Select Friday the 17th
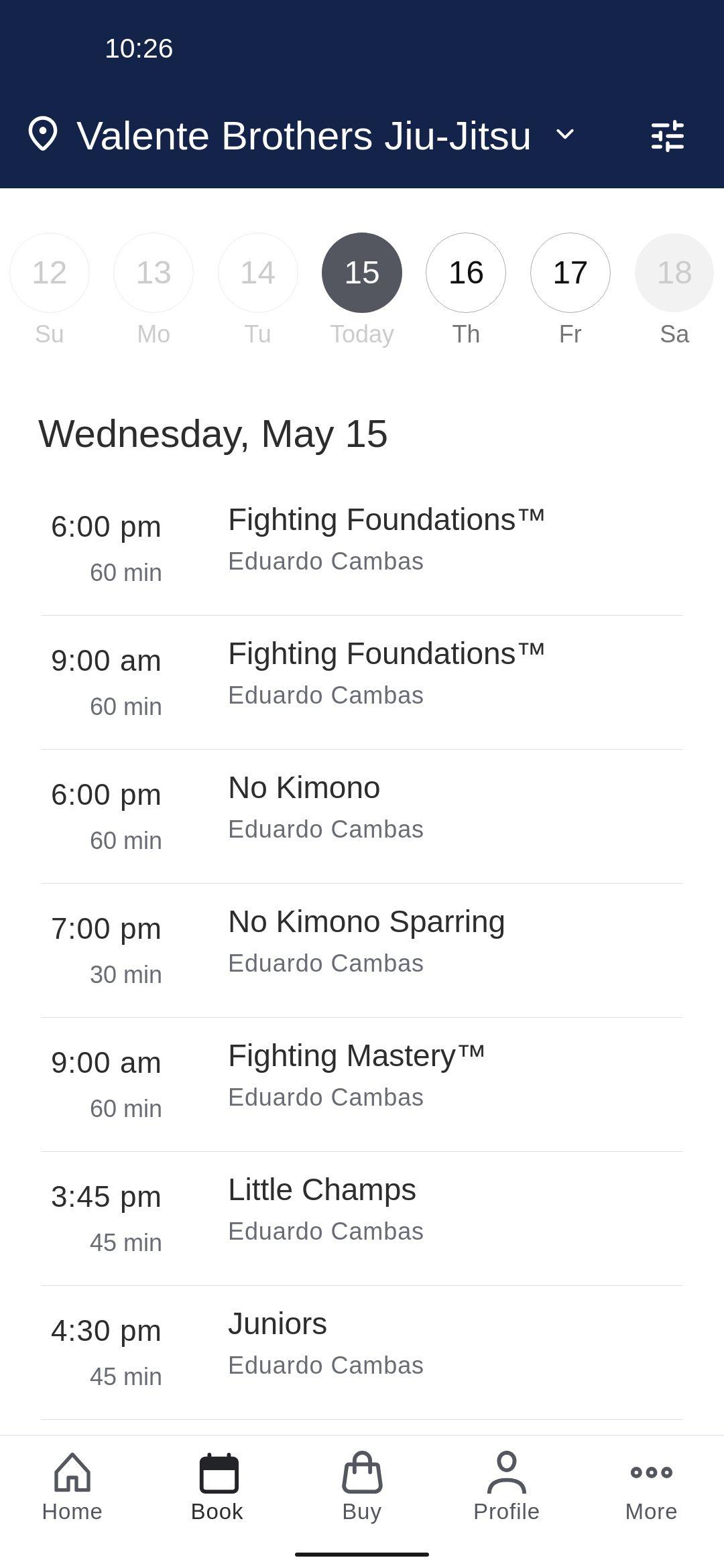The height and width of the screenshot is (1568, 724). (570, 273)
